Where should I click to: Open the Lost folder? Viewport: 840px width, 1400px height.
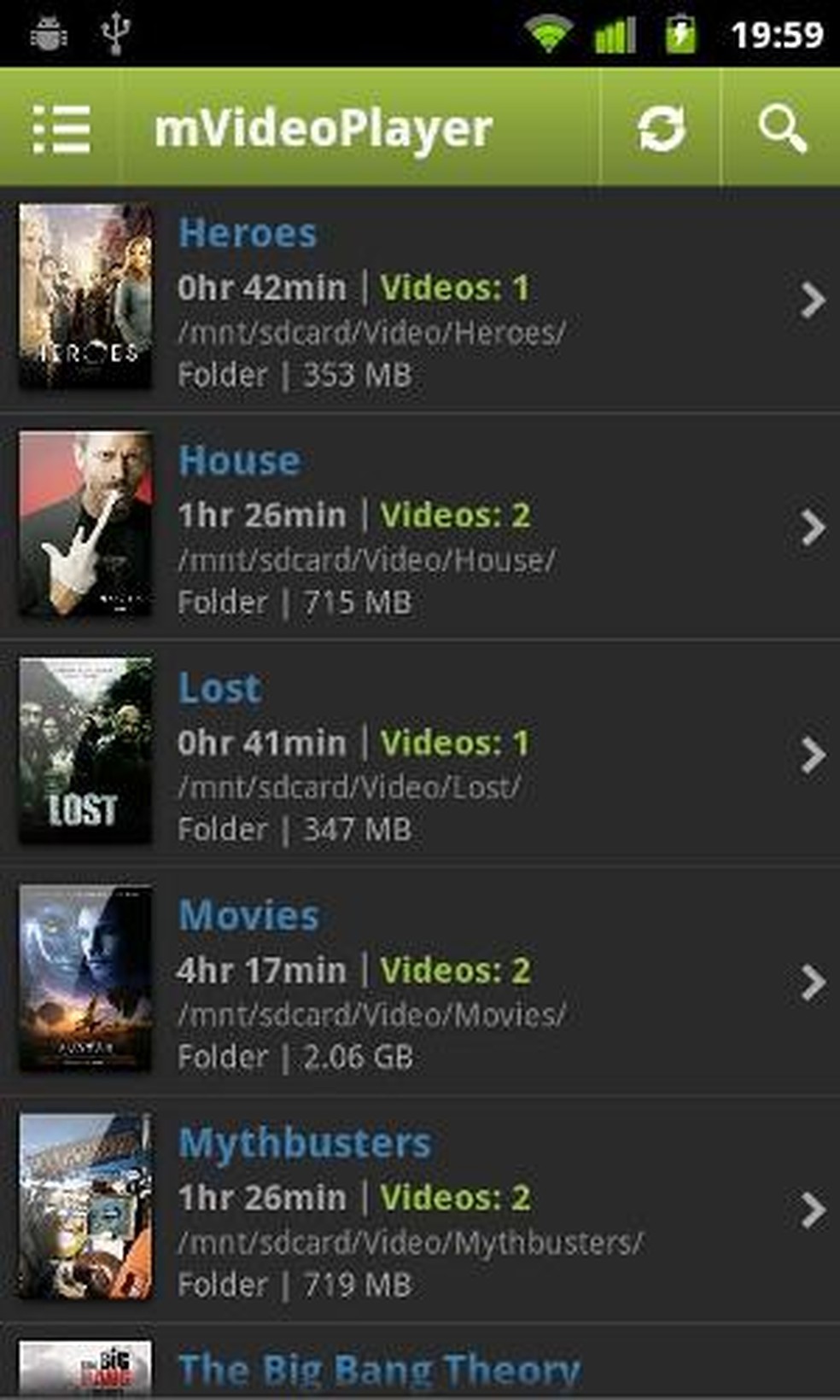[x=418, y=755]
